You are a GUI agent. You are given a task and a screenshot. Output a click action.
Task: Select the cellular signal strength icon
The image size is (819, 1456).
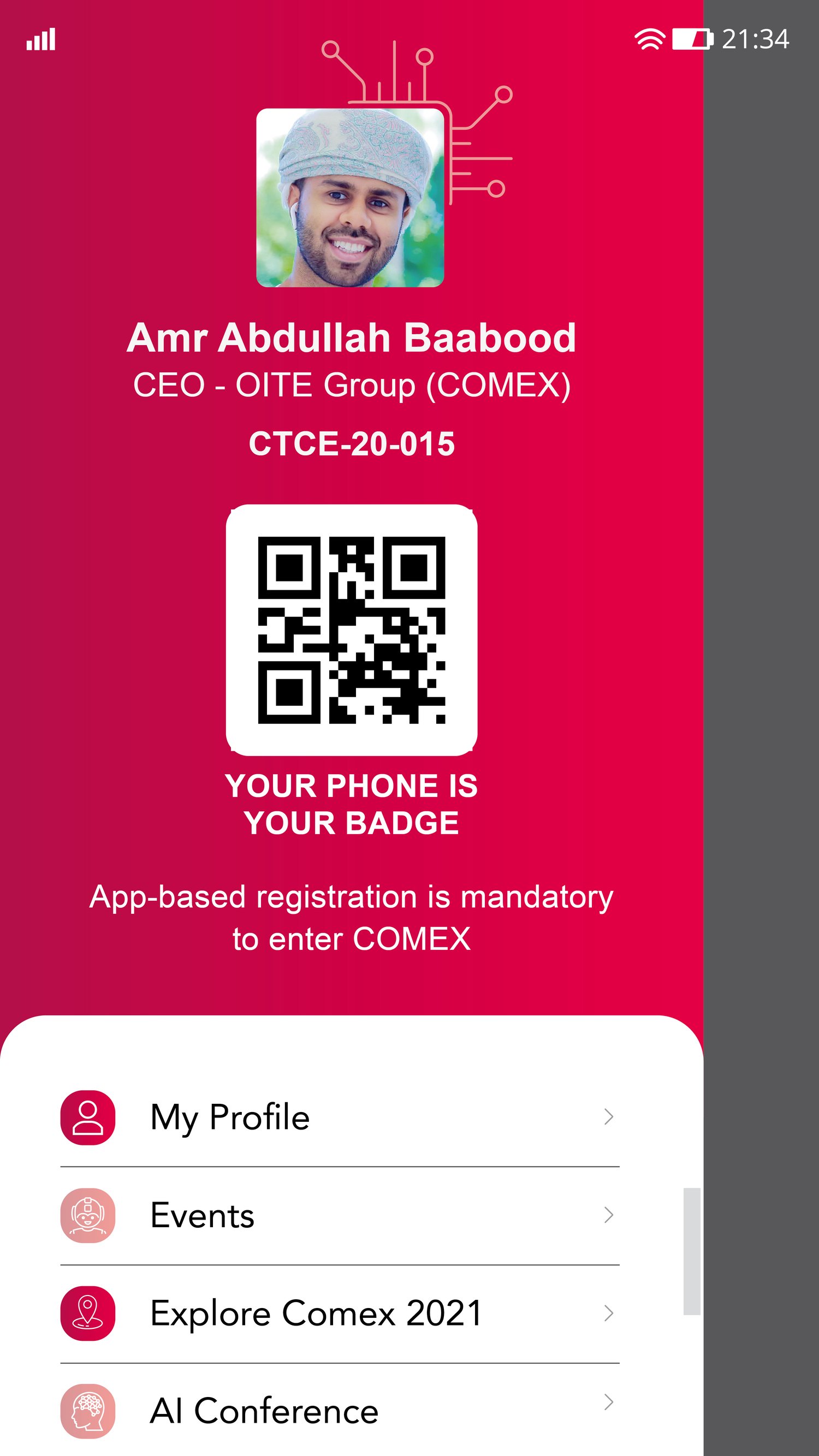pyautogui.click(x=41, y=38)
